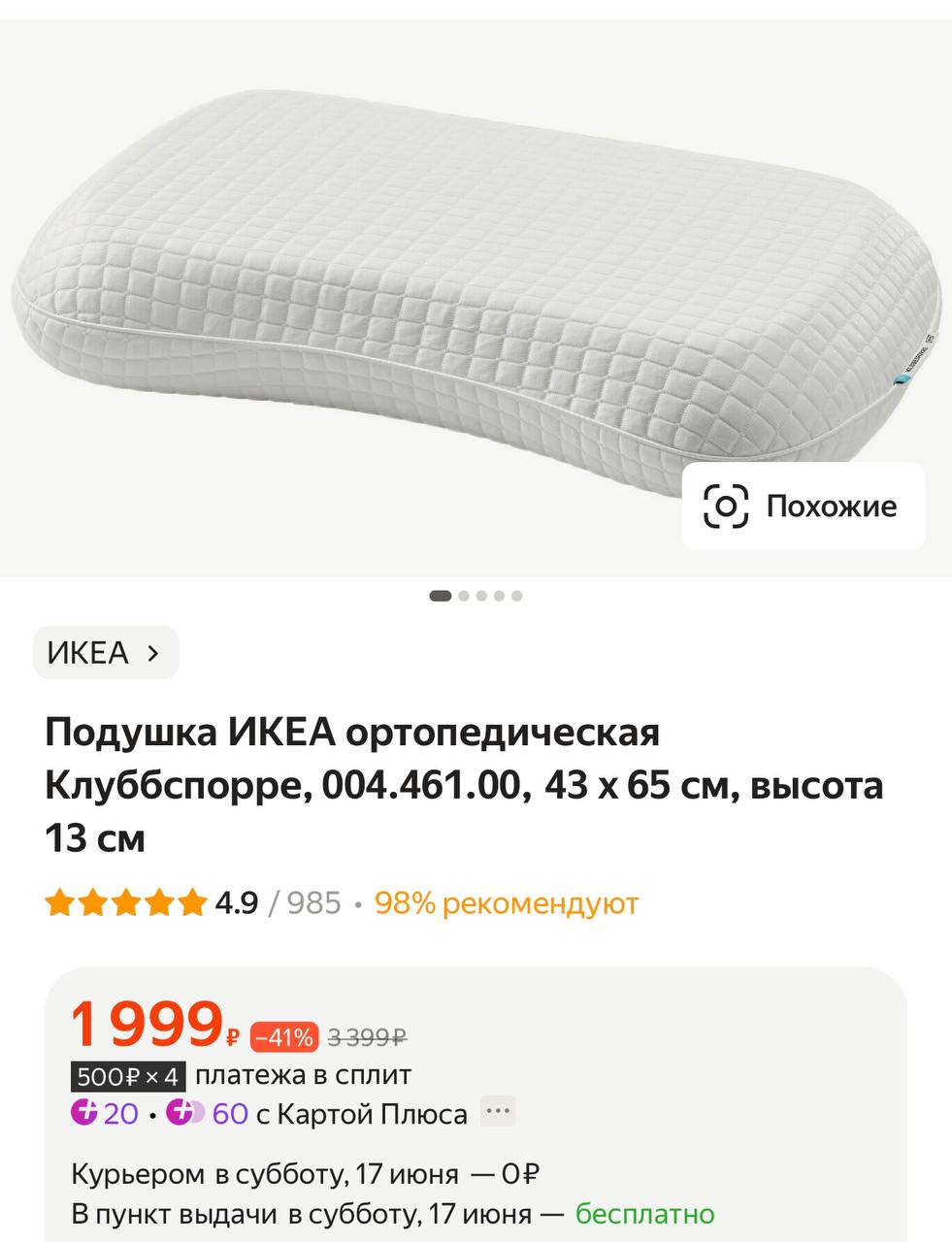
Task: Open the 500₽ × 4 split payment info
Action: pos(127,1076)
